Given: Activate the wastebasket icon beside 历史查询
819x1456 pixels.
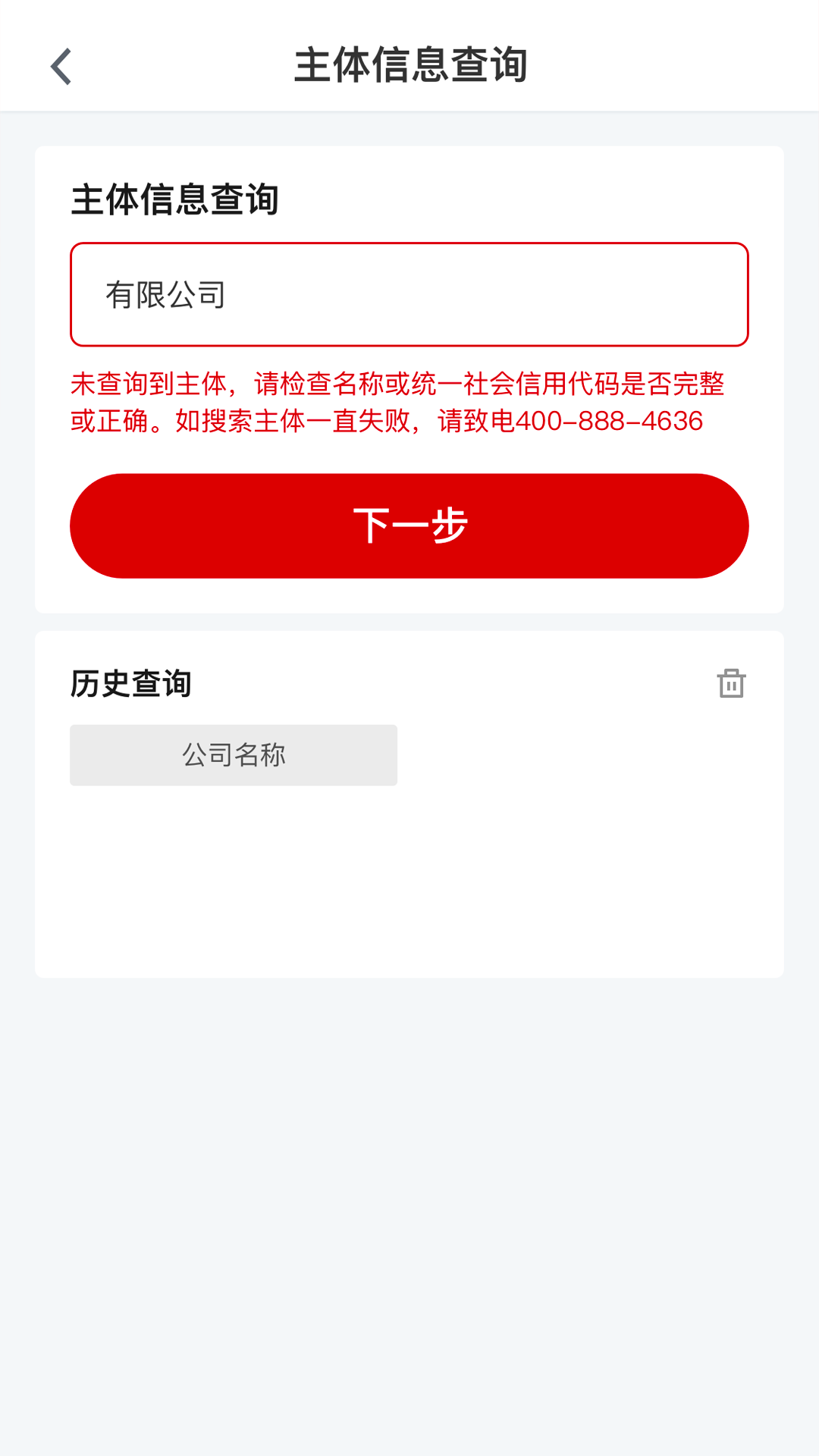Looking at the screenshot, I should (x=732, y=682).
